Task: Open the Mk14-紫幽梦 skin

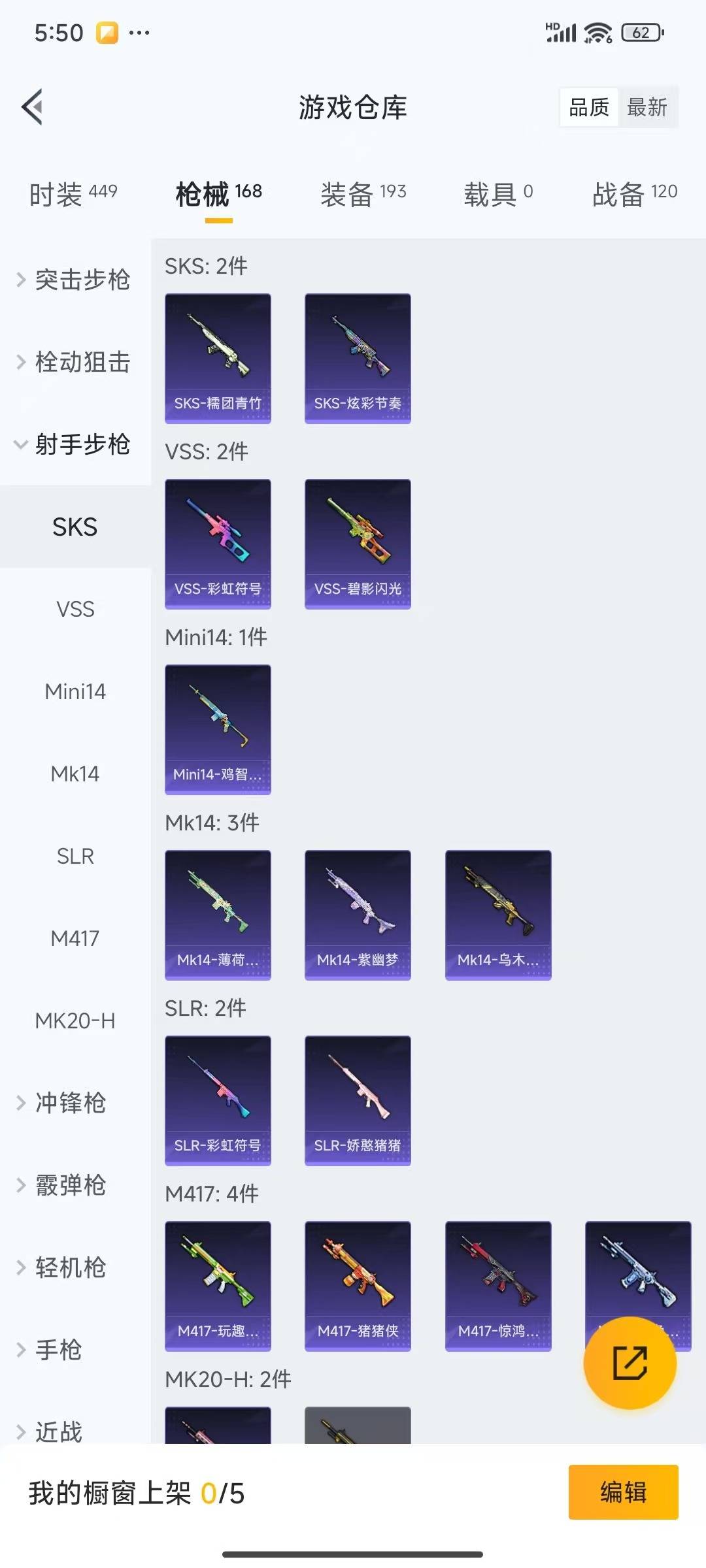Action: [358, 915]
